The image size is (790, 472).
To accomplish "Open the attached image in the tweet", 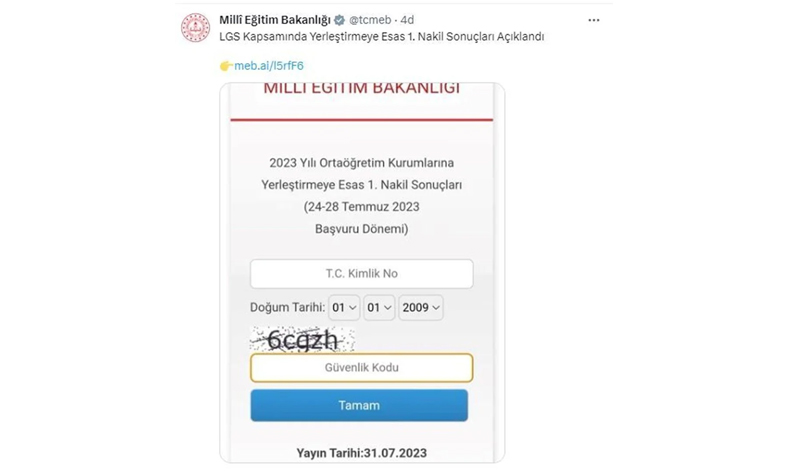I will pos(362,272).
